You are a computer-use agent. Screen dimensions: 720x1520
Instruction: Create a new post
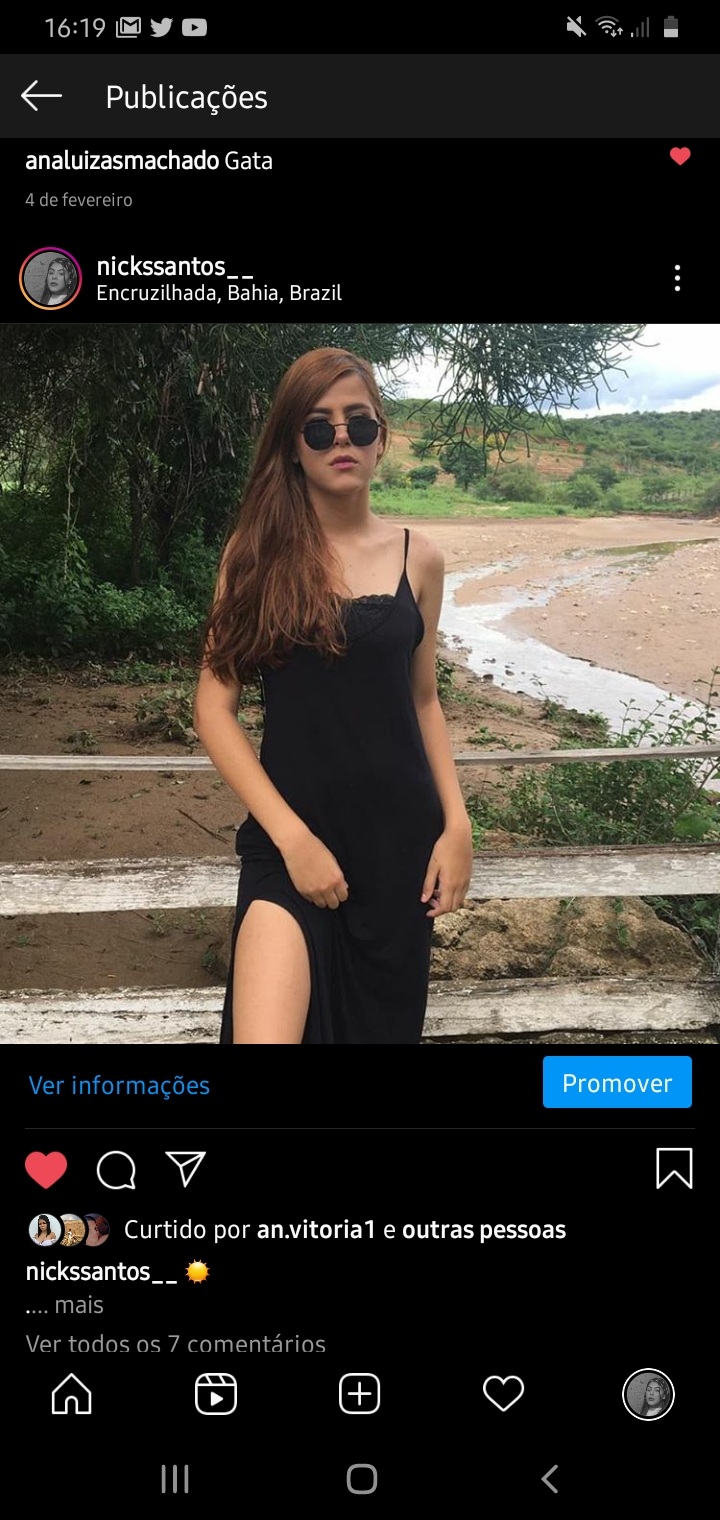coord(360,1394)
